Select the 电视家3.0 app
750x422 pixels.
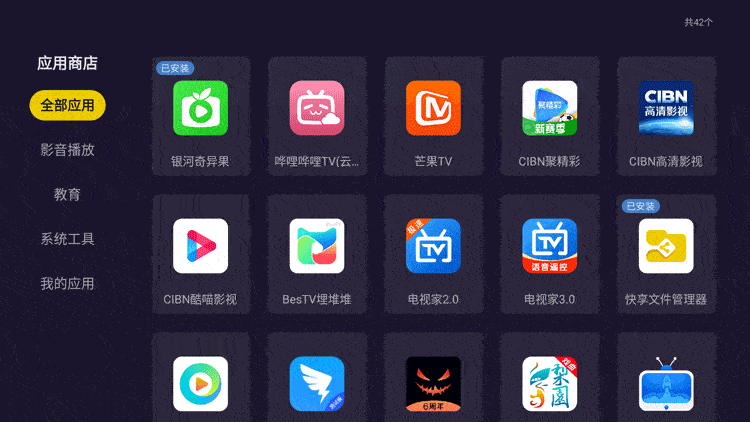[549, 254]
